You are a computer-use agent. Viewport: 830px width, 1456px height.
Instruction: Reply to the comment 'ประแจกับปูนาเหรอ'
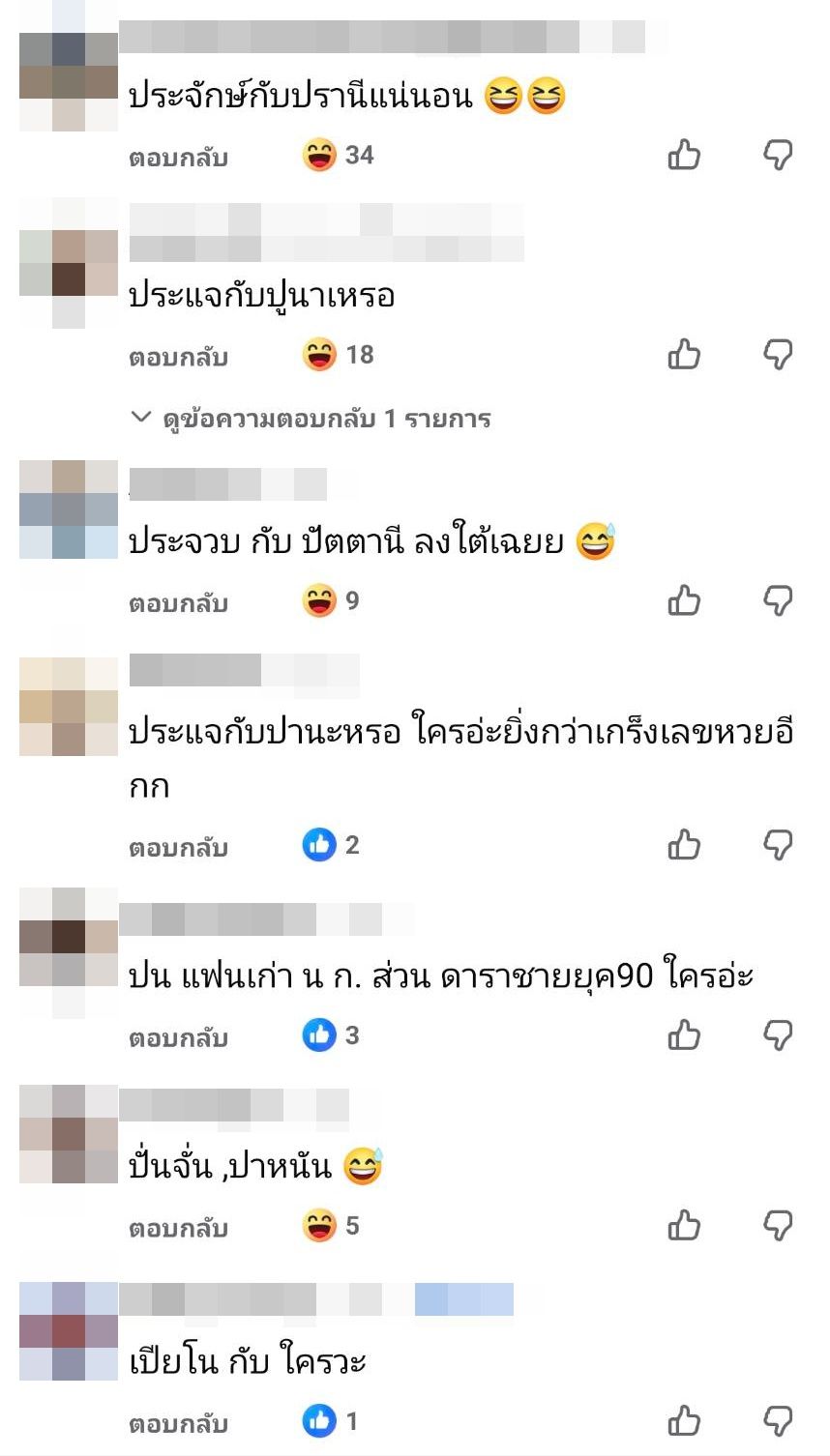pos(178,357)
